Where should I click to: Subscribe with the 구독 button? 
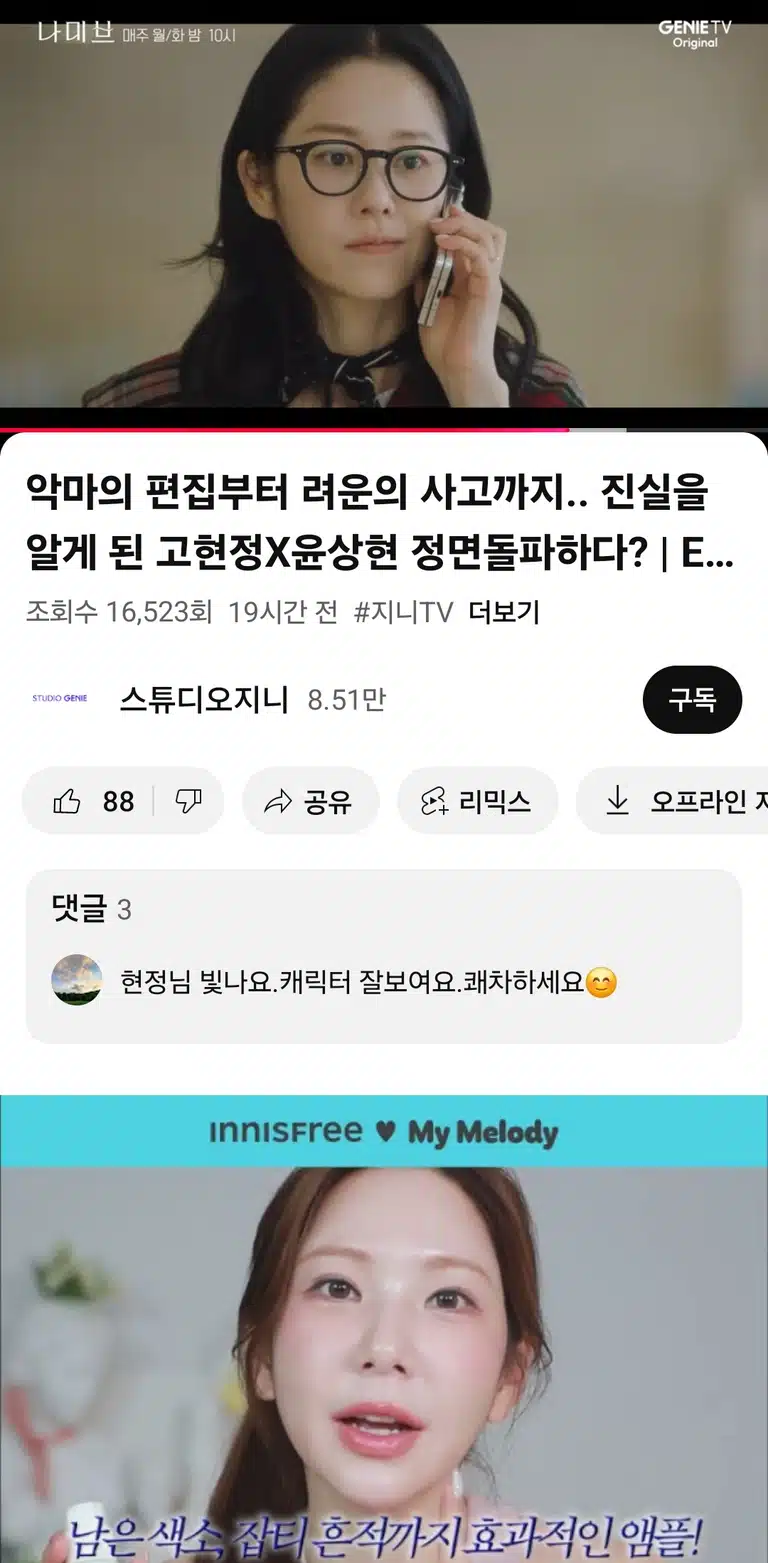tap(692, 700)
